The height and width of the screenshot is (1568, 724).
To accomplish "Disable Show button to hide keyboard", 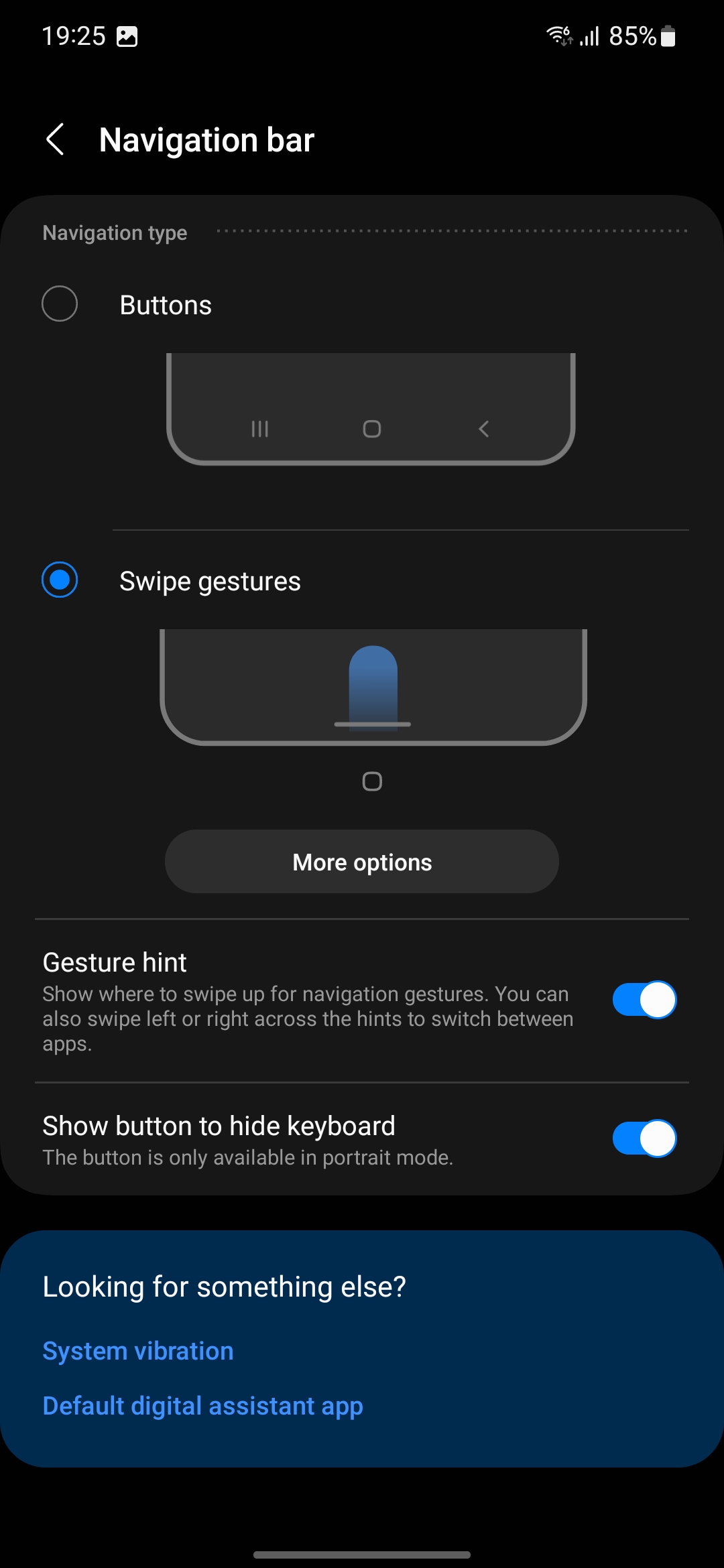I will tap(644, 1138).
